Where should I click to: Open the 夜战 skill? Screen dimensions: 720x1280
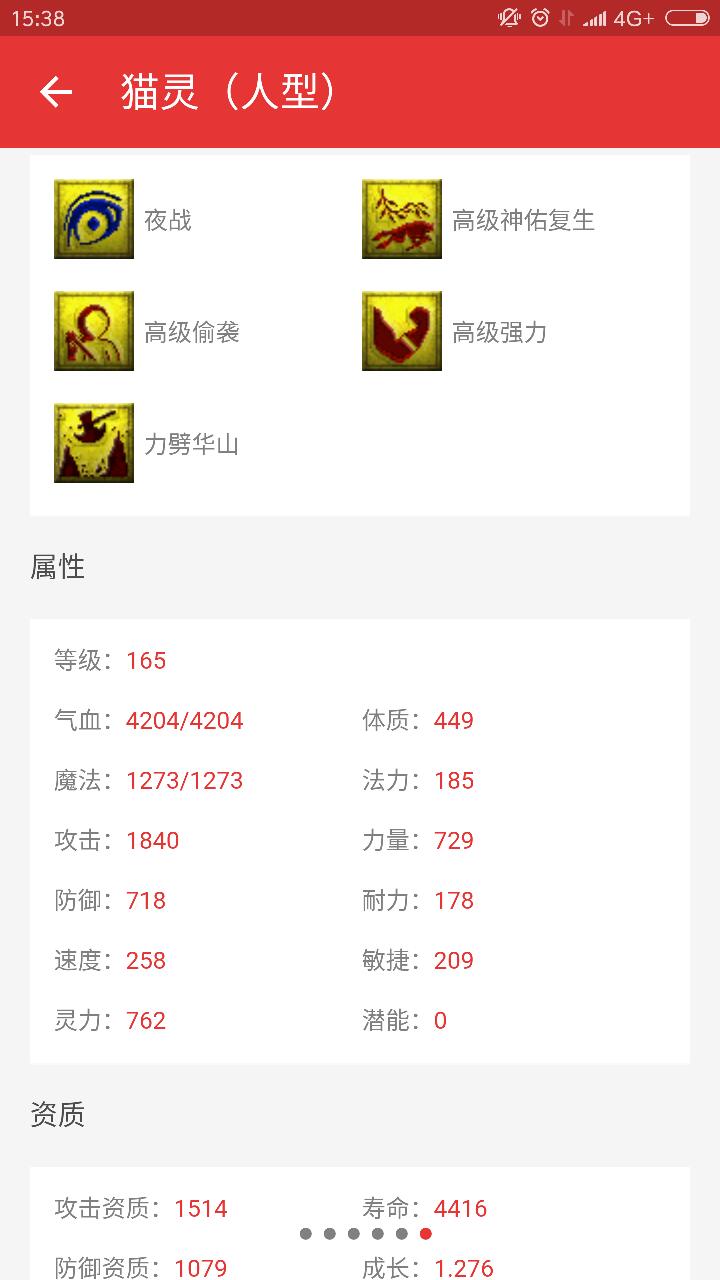[x=95, y=220]
